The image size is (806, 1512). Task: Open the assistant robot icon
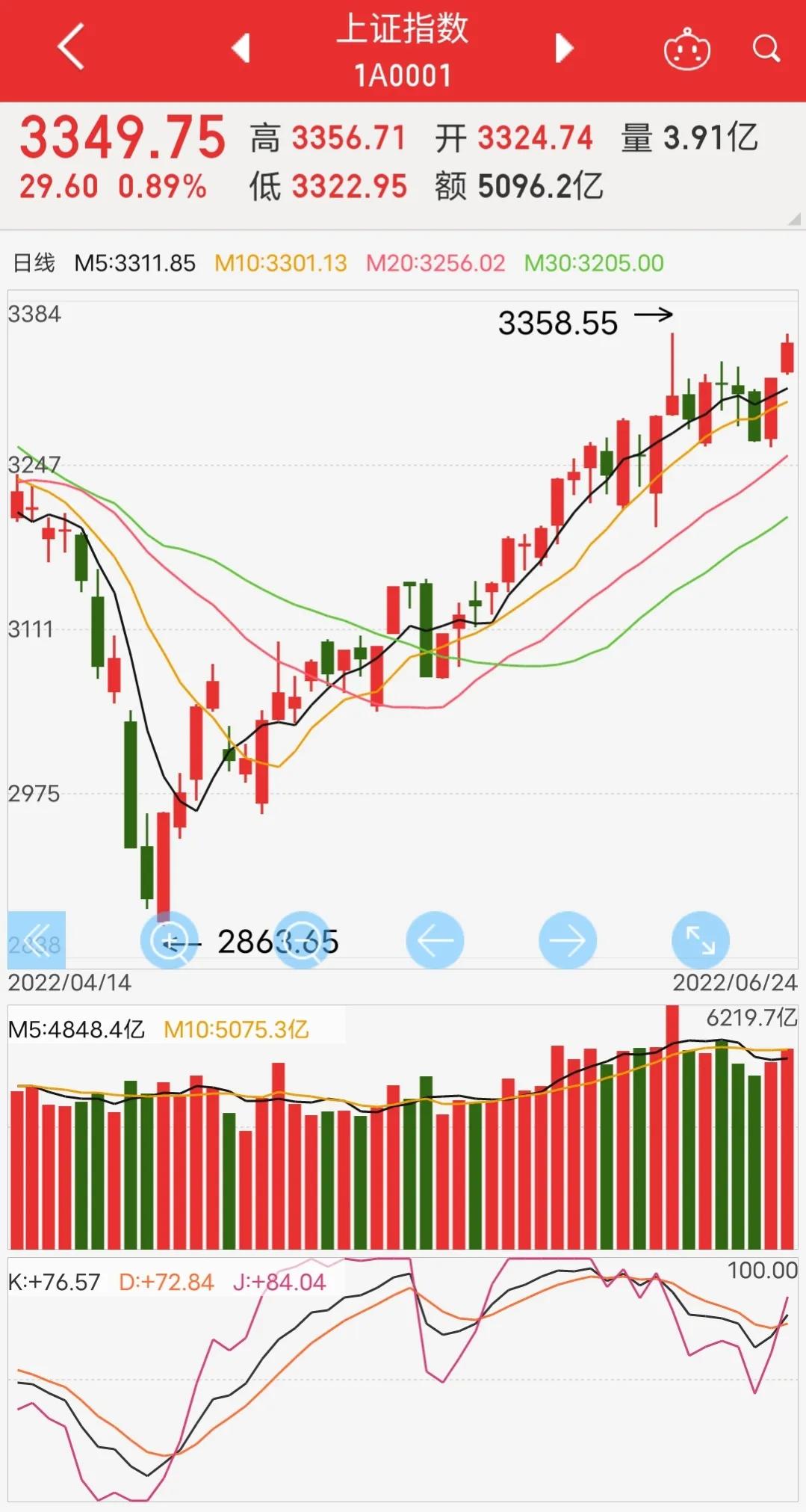click(686, 49)
